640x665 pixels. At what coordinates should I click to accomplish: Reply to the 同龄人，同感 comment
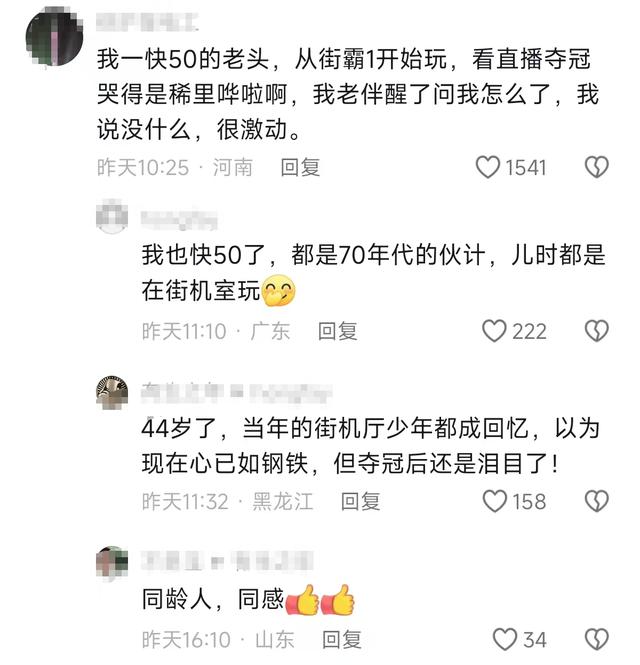[x=339, y=638]
